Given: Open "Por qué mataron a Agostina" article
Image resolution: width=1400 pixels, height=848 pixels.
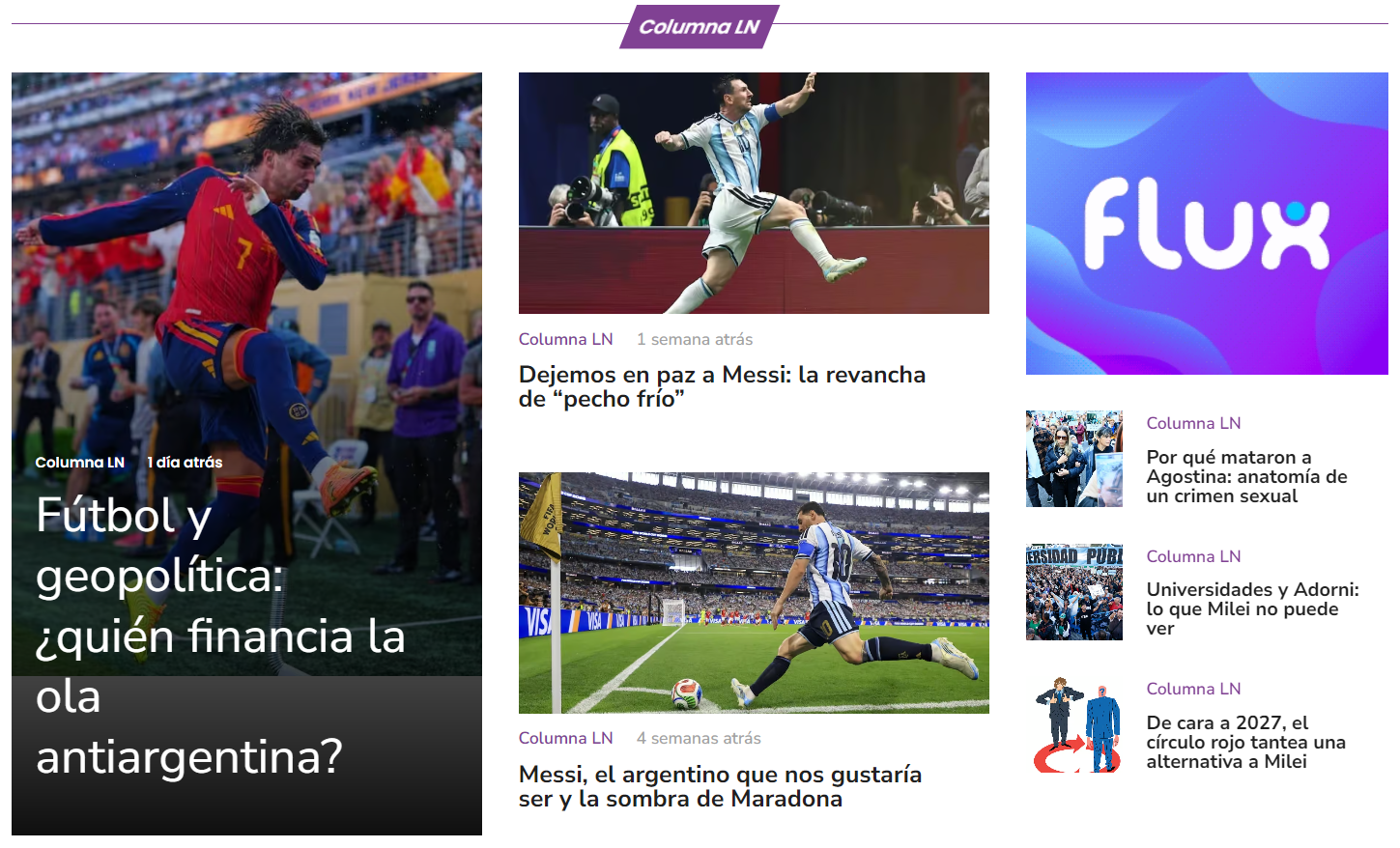Looking at the screenshot, I should click(1246, 476).
